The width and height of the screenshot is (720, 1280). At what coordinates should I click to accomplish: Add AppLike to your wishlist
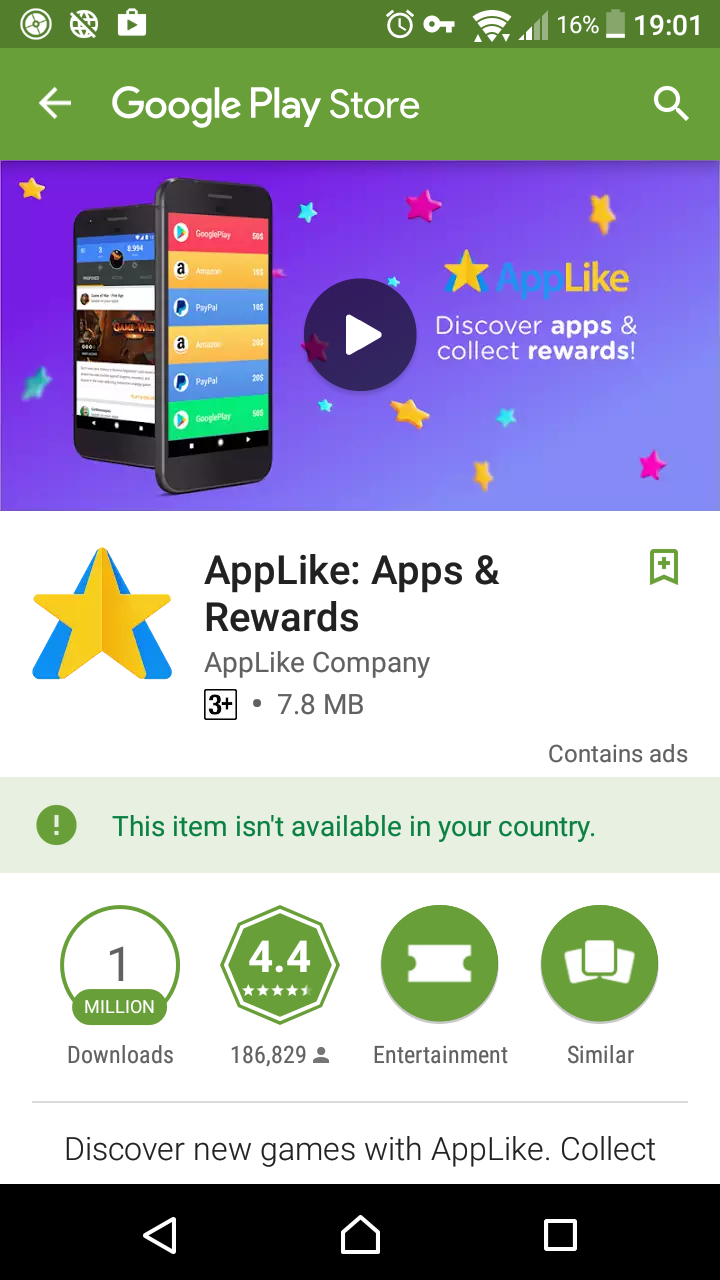664,567
